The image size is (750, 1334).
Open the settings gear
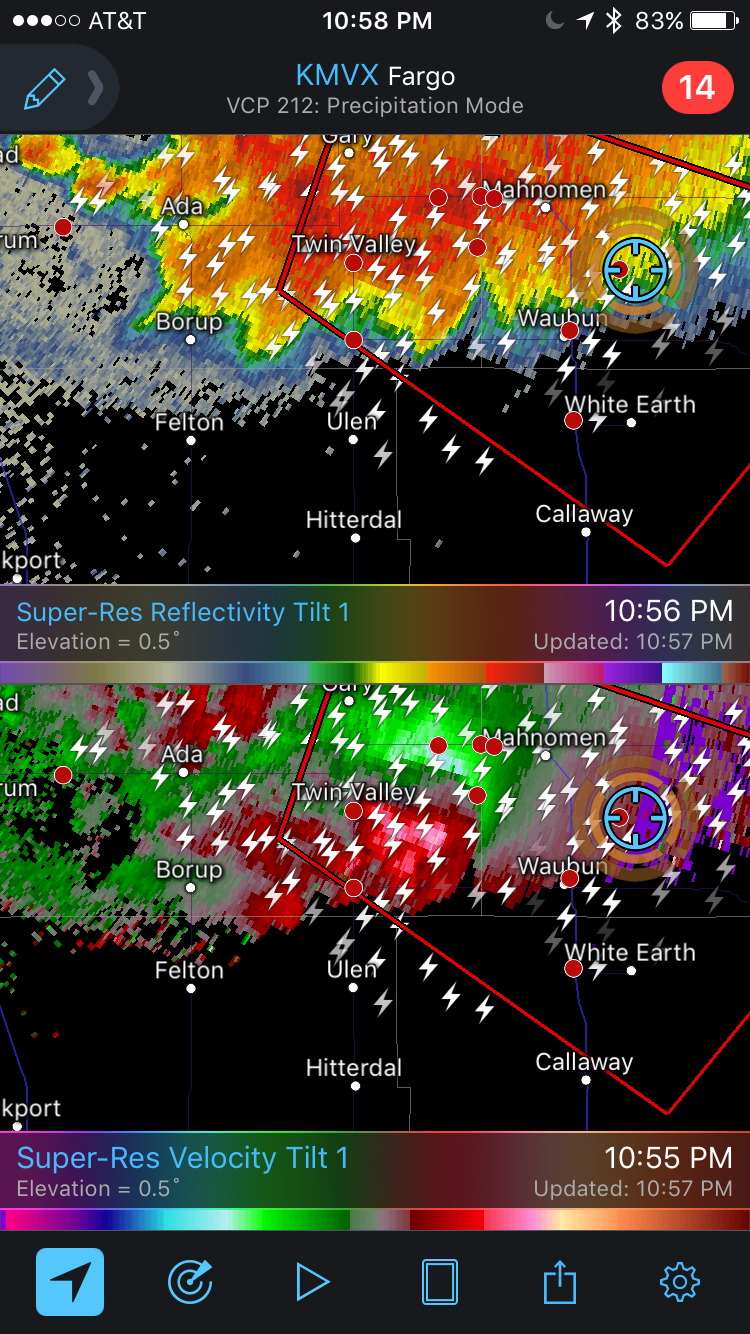point(680,1282)
